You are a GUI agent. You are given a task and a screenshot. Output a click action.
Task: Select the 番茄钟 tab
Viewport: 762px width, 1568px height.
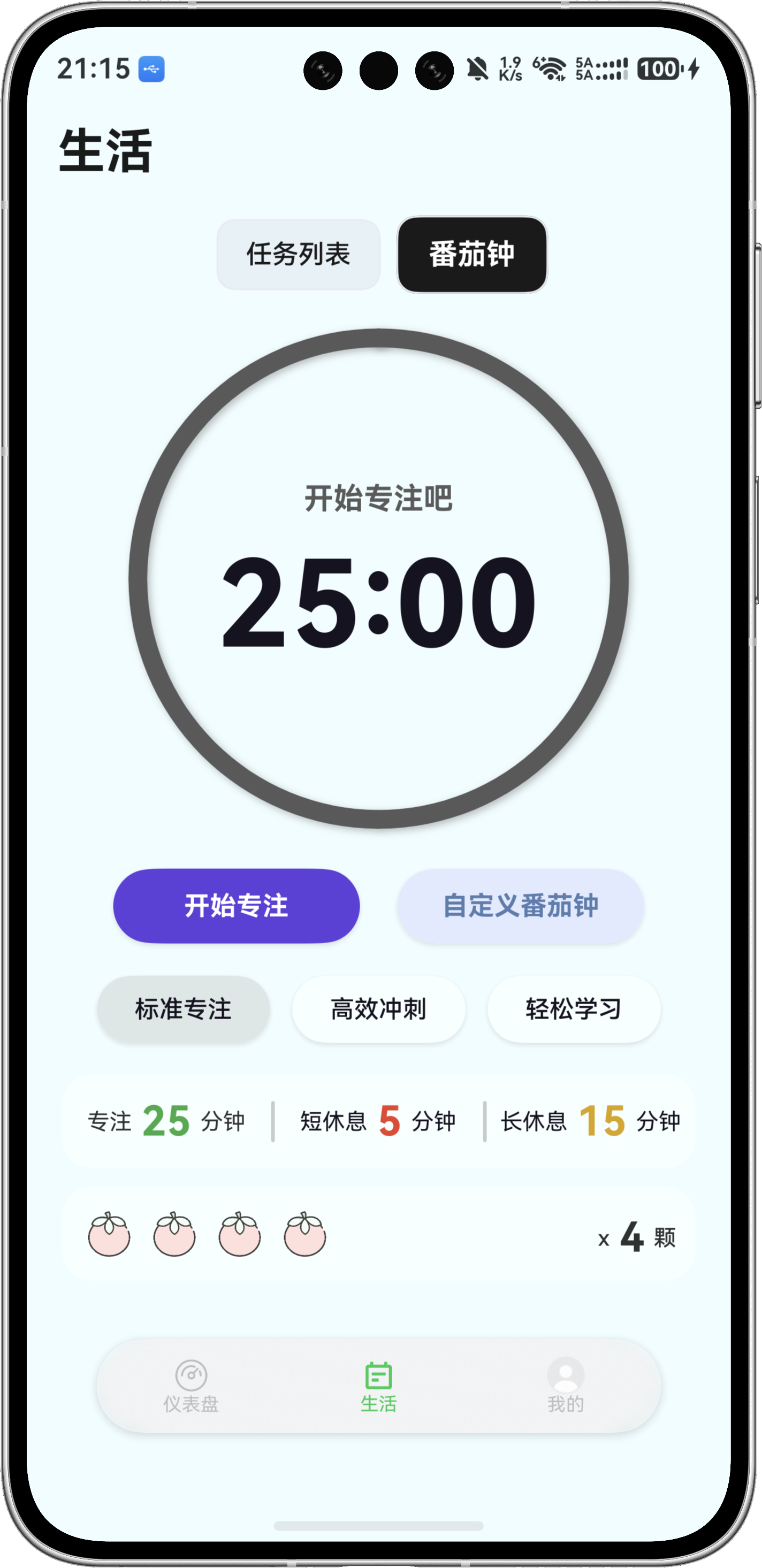coord(471,255)
